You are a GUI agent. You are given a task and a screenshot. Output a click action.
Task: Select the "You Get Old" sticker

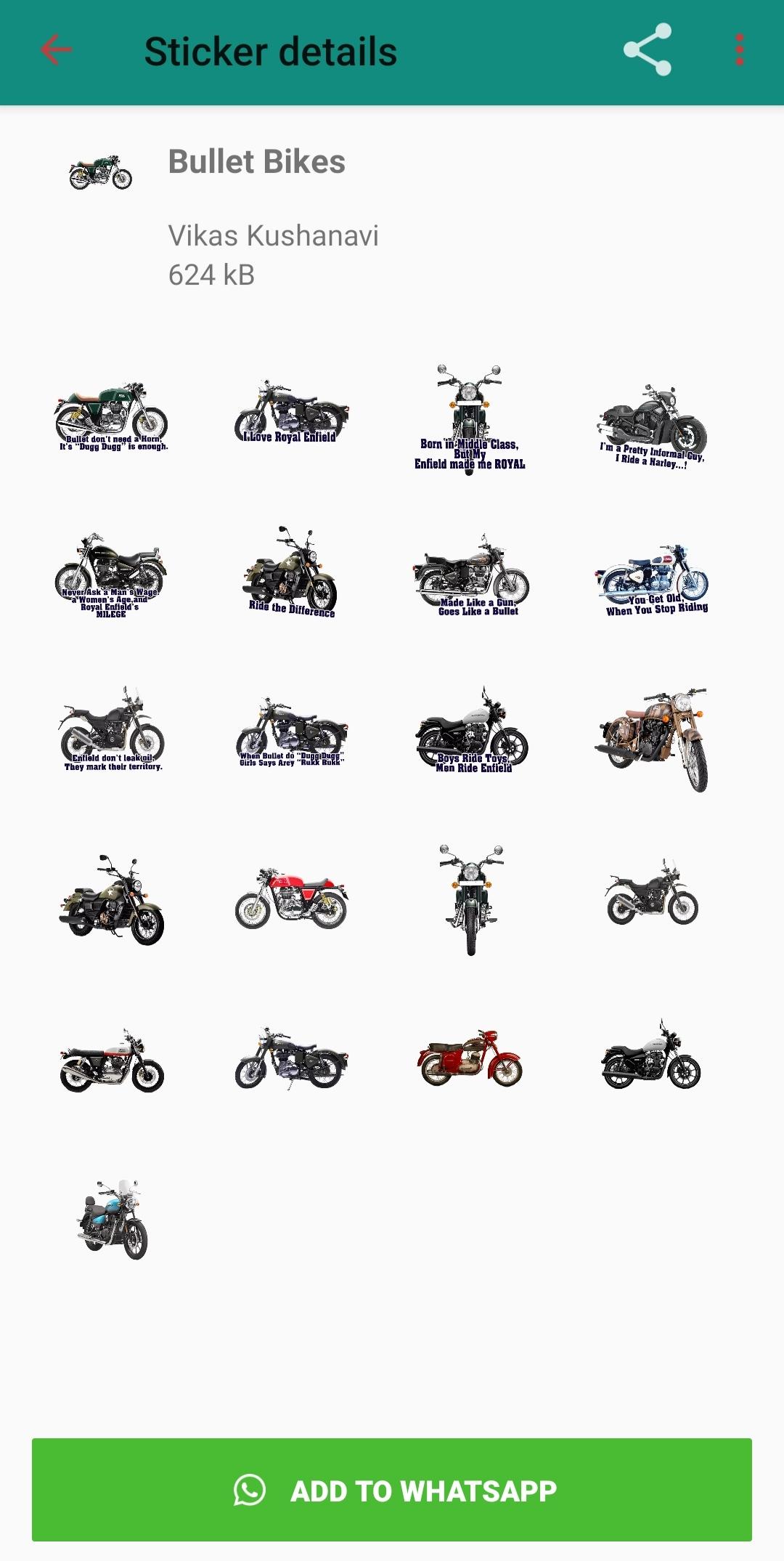tap(651, 580)
